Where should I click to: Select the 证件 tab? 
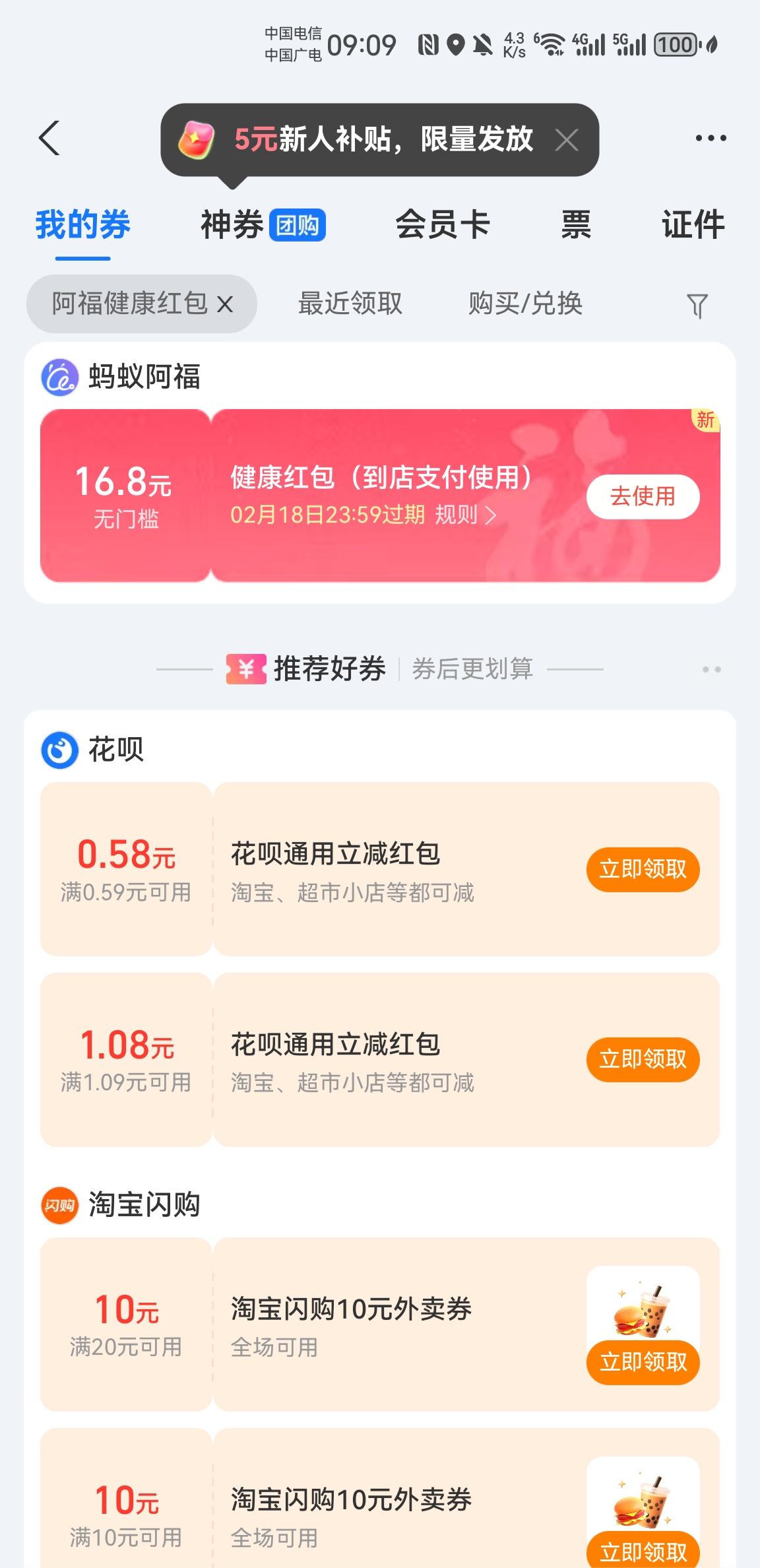pyautogui.click(x=693, y=225)
